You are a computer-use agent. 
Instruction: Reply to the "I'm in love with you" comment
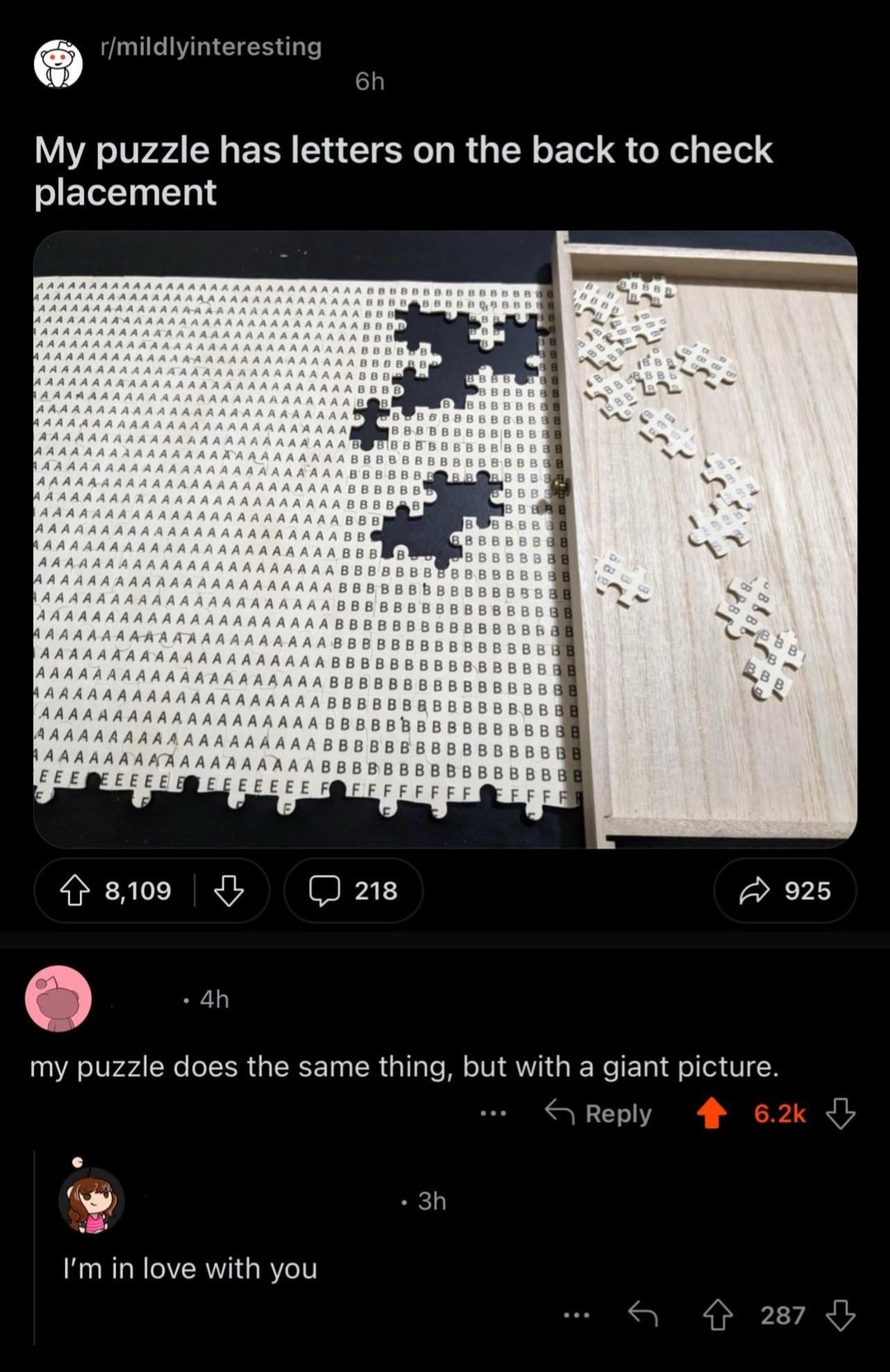coord(643,1315)
